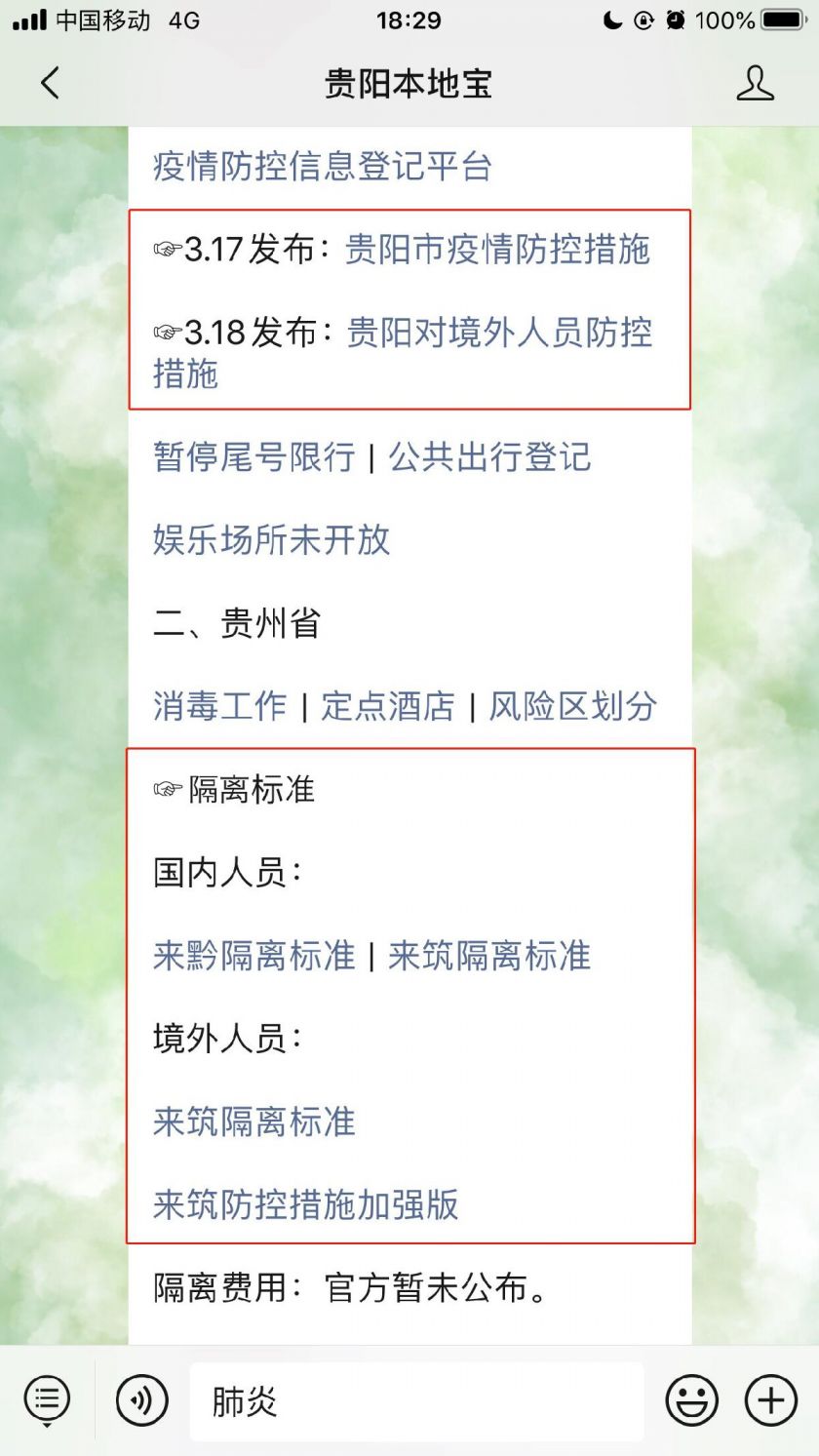This screenshot has height=1456, width=819.
Task: Open 定点酒店 link
Action: click(388, 706)
